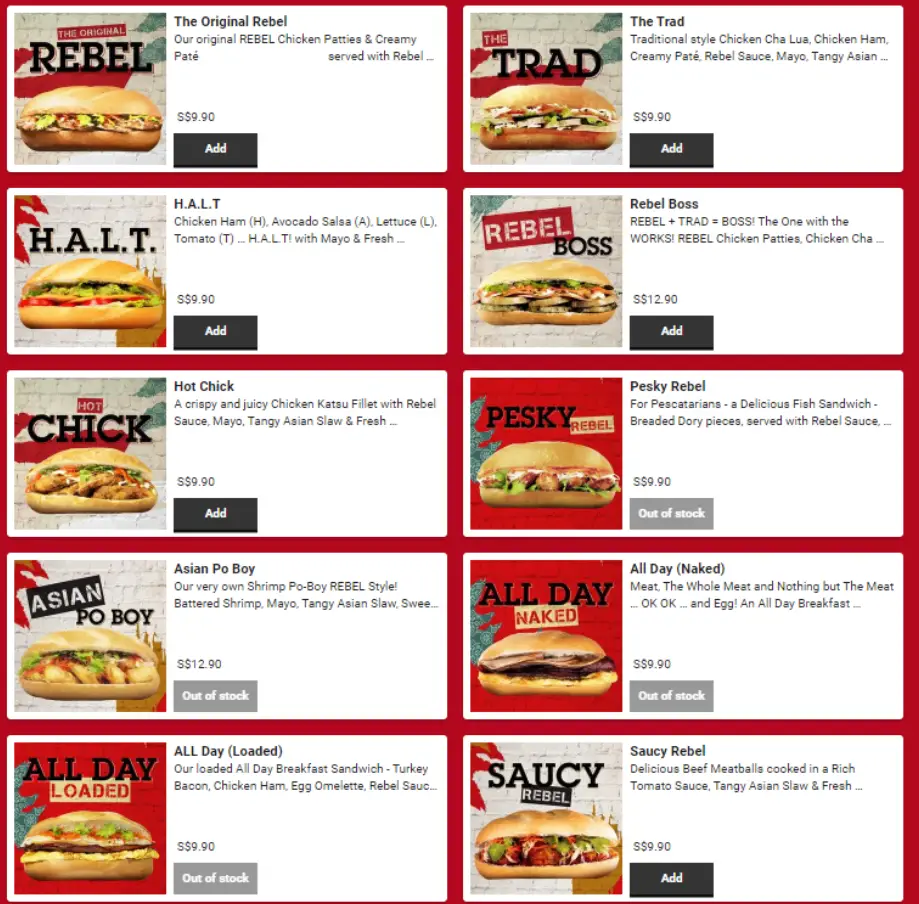Add Rebel Boss to the order

point(671,331)
